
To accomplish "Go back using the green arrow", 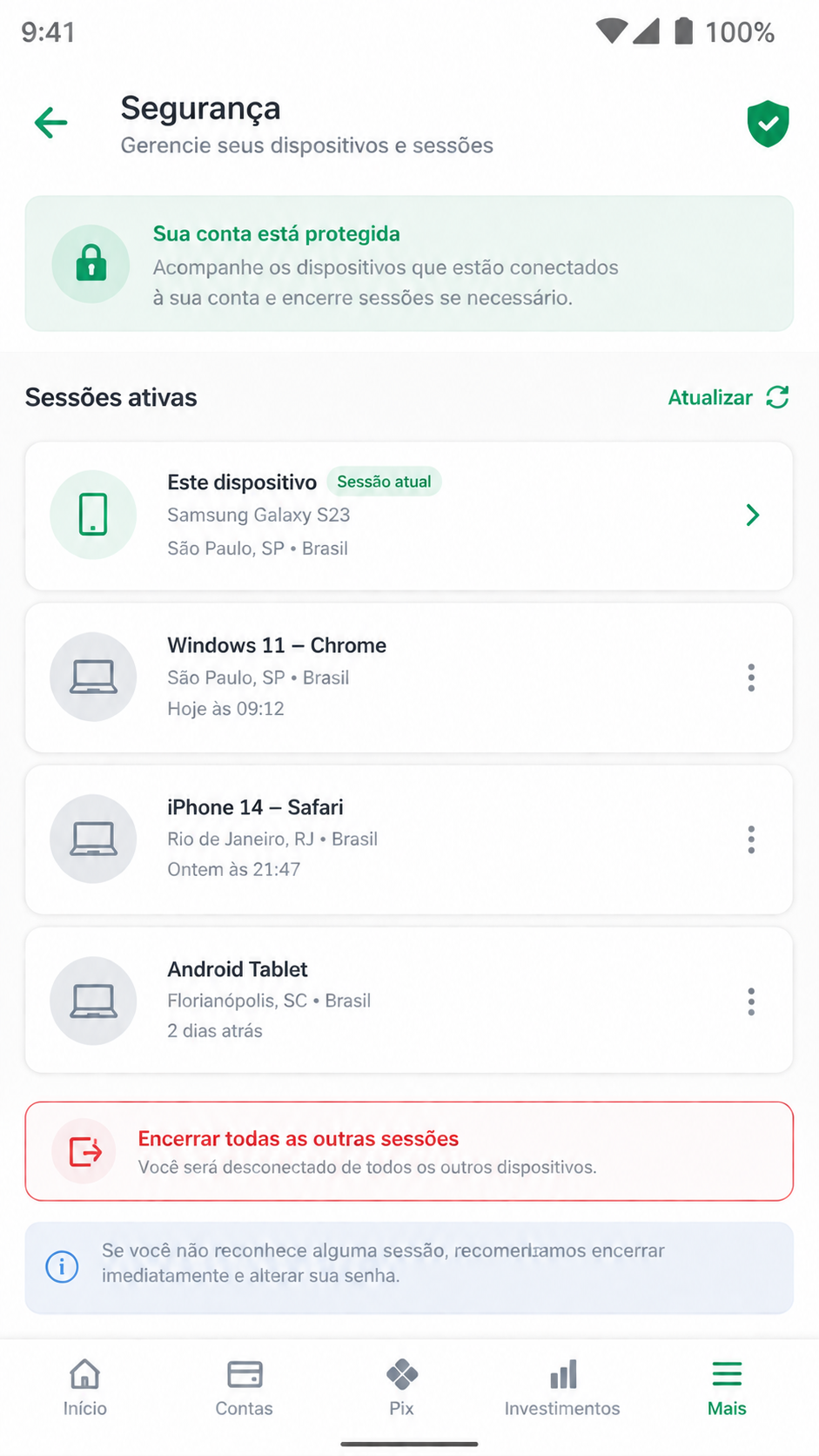I will tap(50, 123).
